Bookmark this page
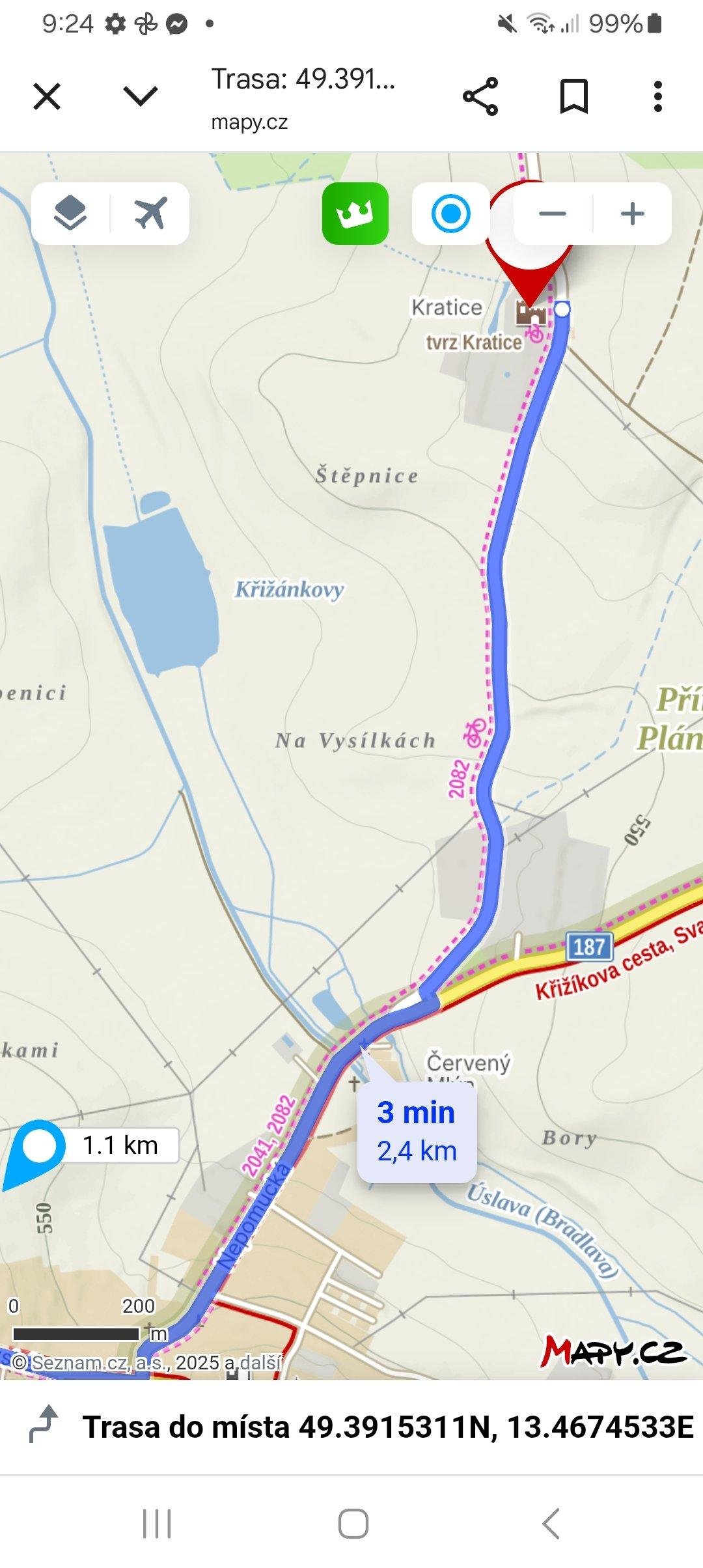Viewport: 703px width, 1568px height. tap(574, 96)
